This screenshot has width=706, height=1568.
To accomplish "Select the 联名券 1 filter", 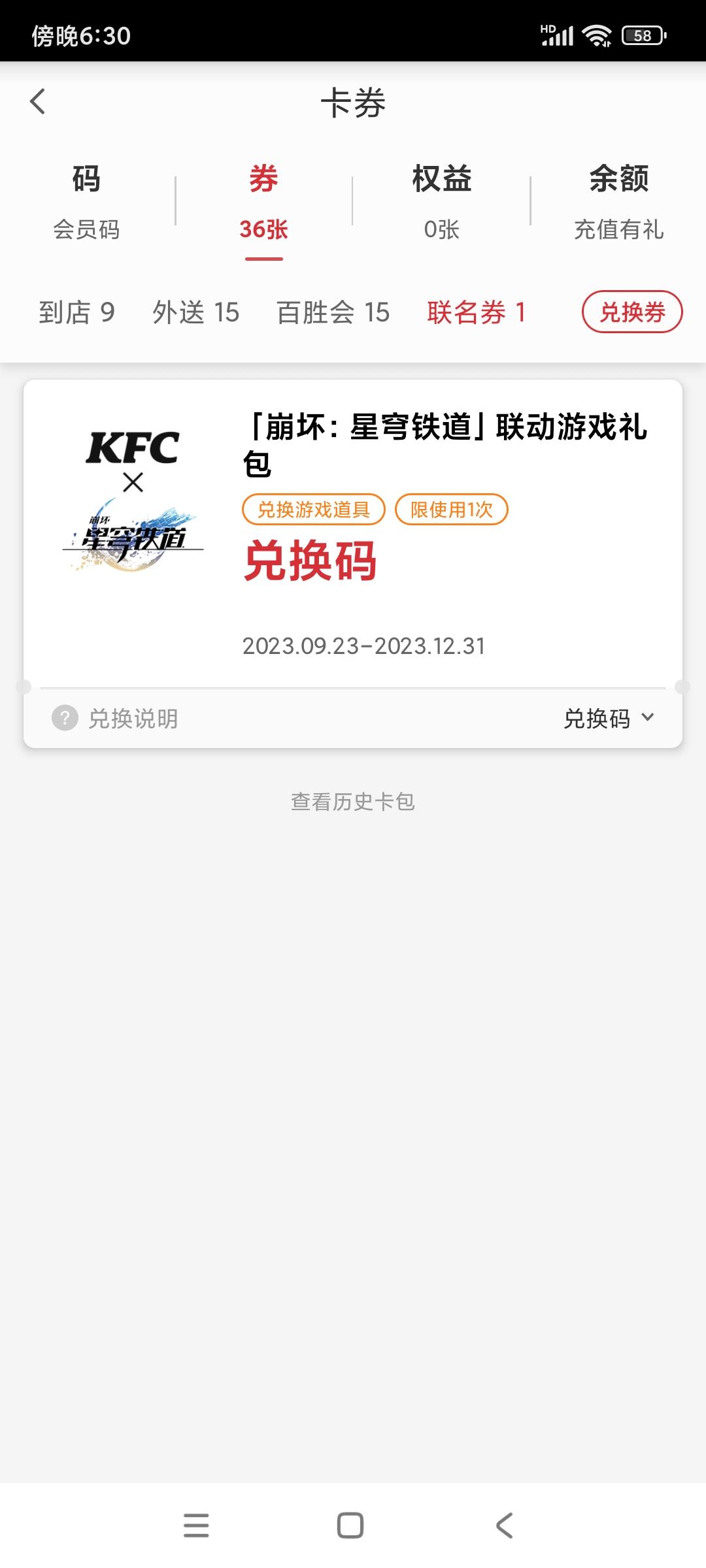I will coord(476,312).
